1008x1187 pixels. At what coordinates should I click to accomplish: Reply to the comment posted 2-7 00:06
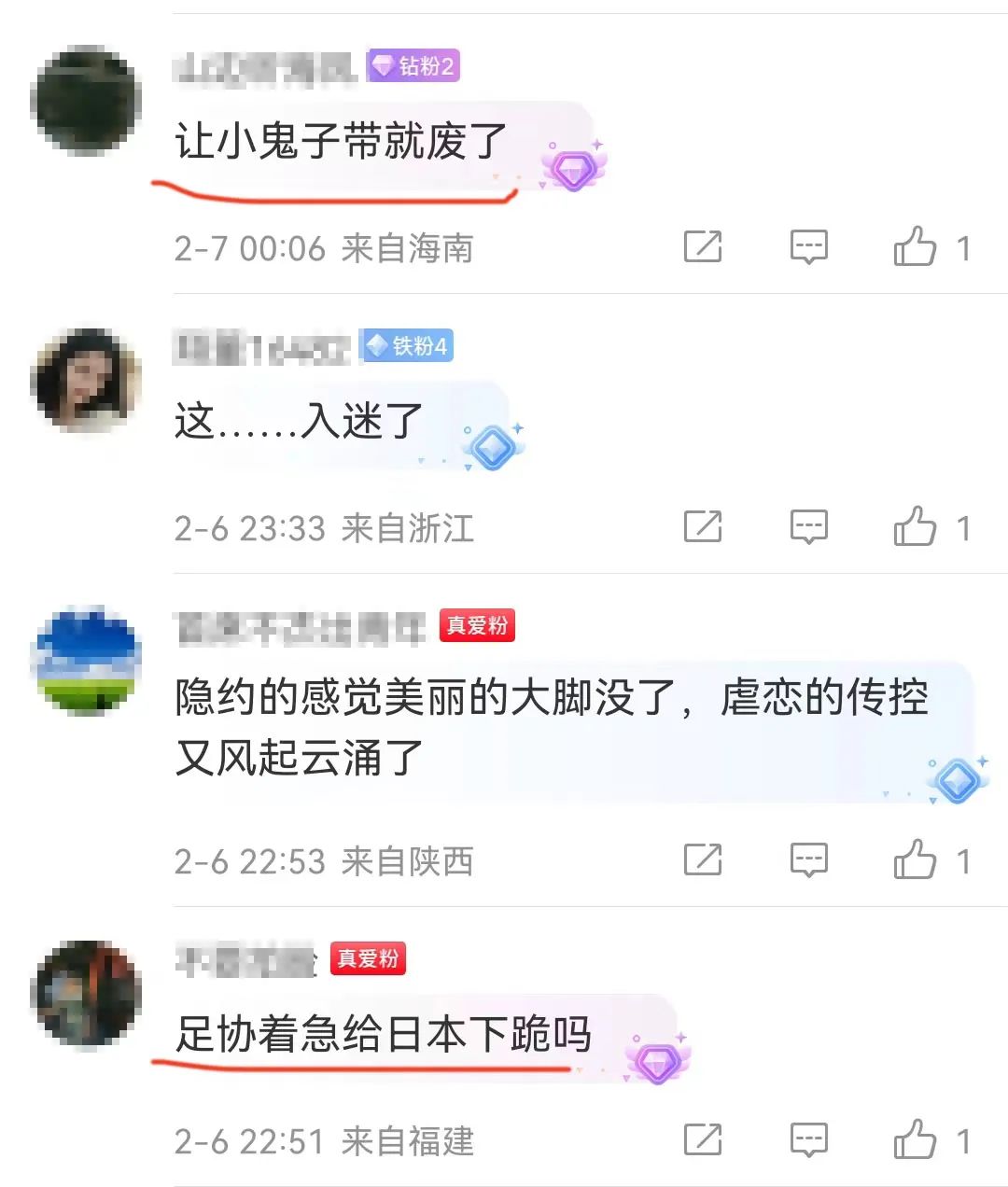808,247
